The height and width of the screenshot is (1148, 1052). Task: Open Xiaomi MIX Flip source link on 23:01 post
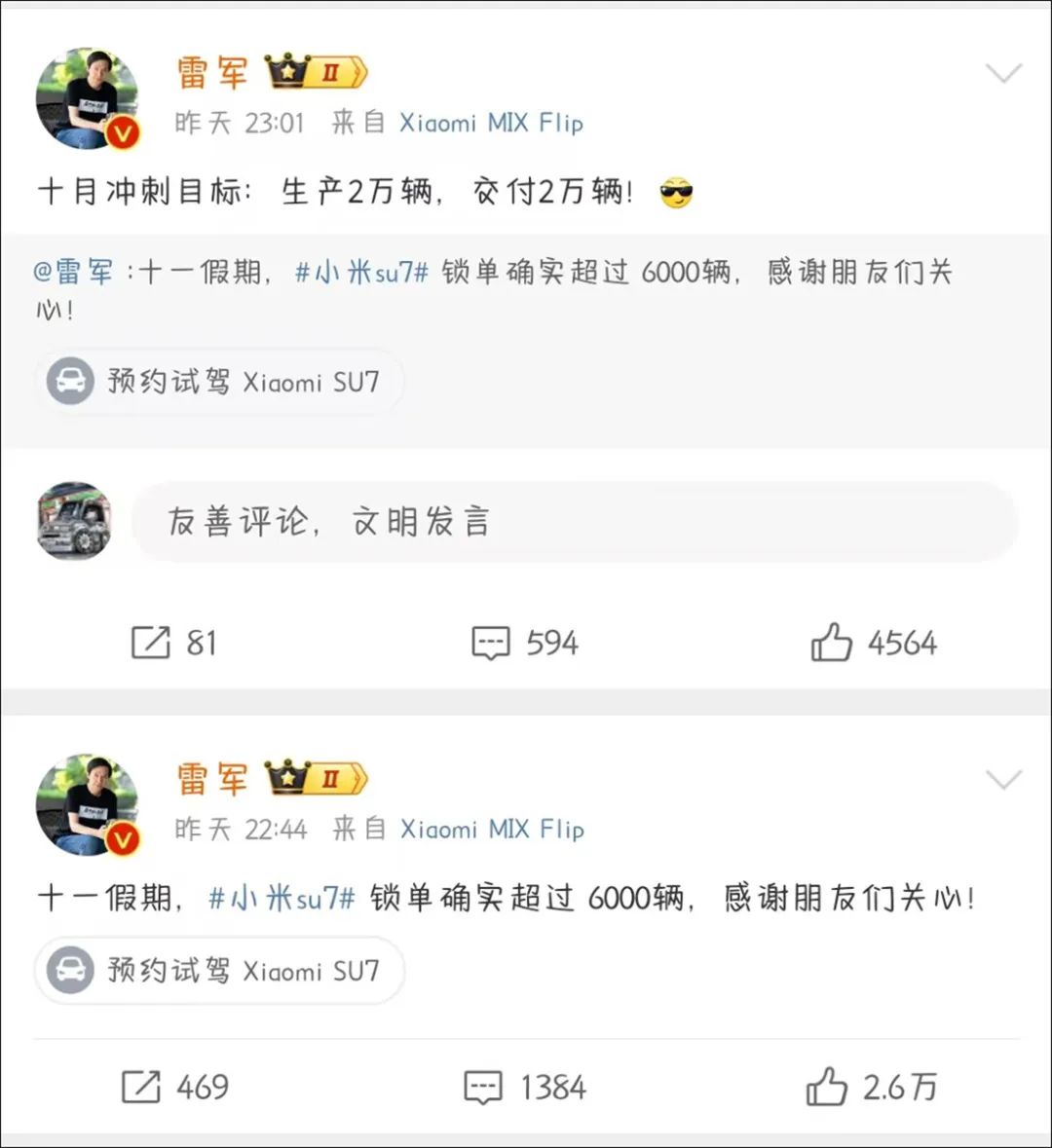click(491, 123)
